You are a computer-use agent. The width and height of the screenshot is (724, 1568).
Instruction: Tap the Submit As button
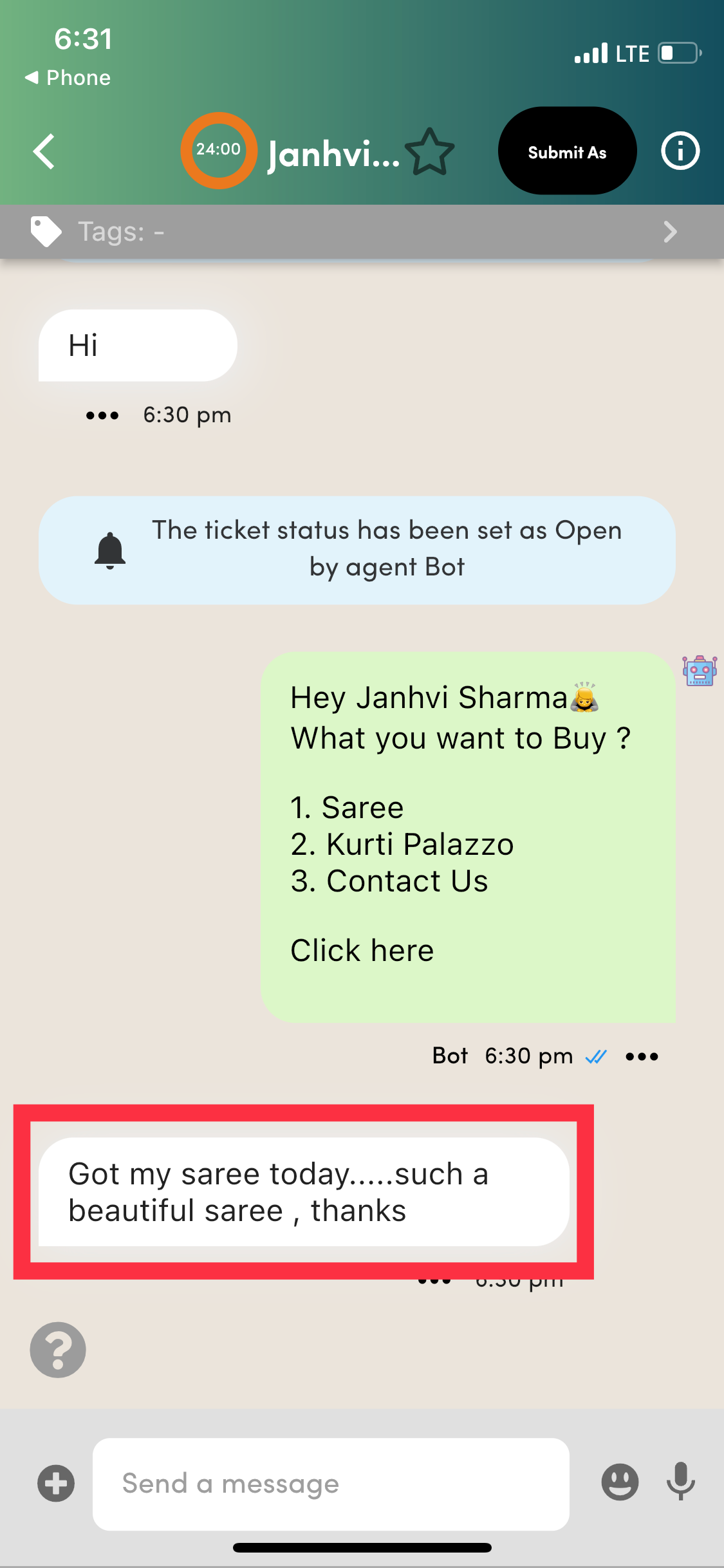[x=567, y=151]
